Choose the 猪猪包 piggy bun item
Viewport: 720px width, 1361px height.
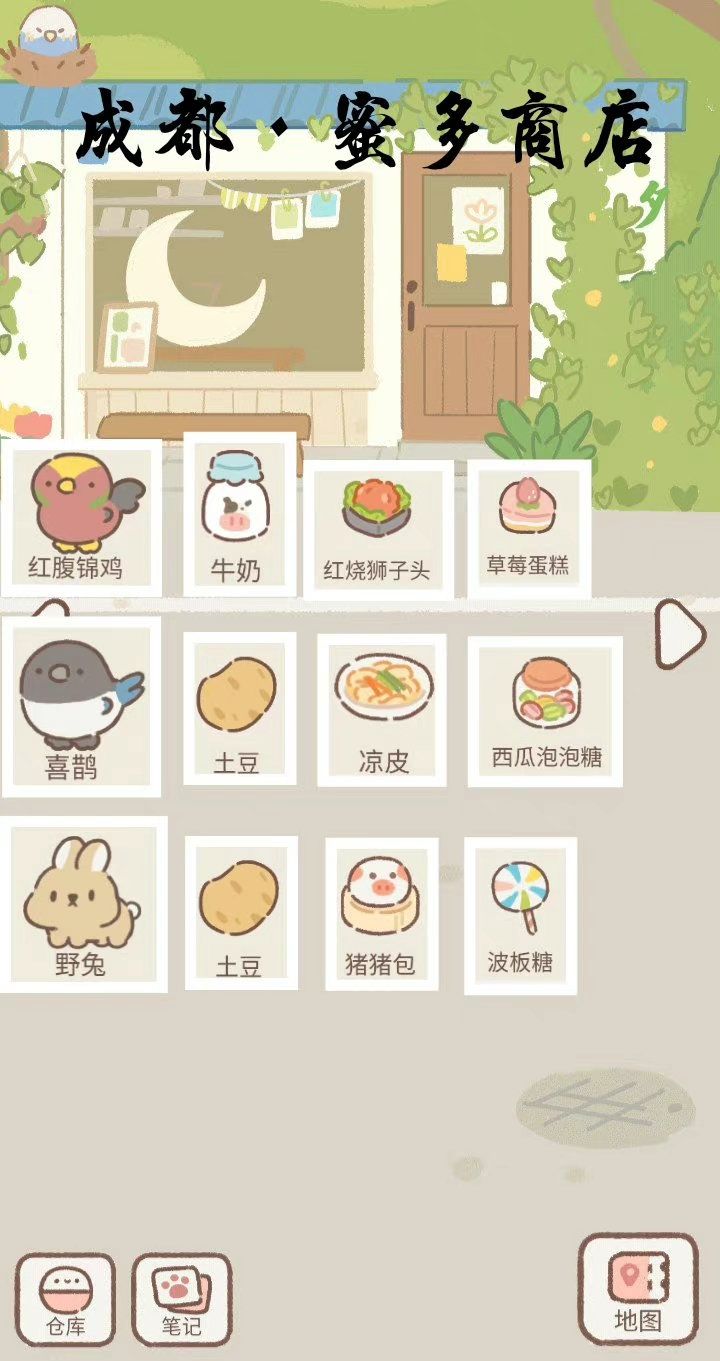point(384,913)
